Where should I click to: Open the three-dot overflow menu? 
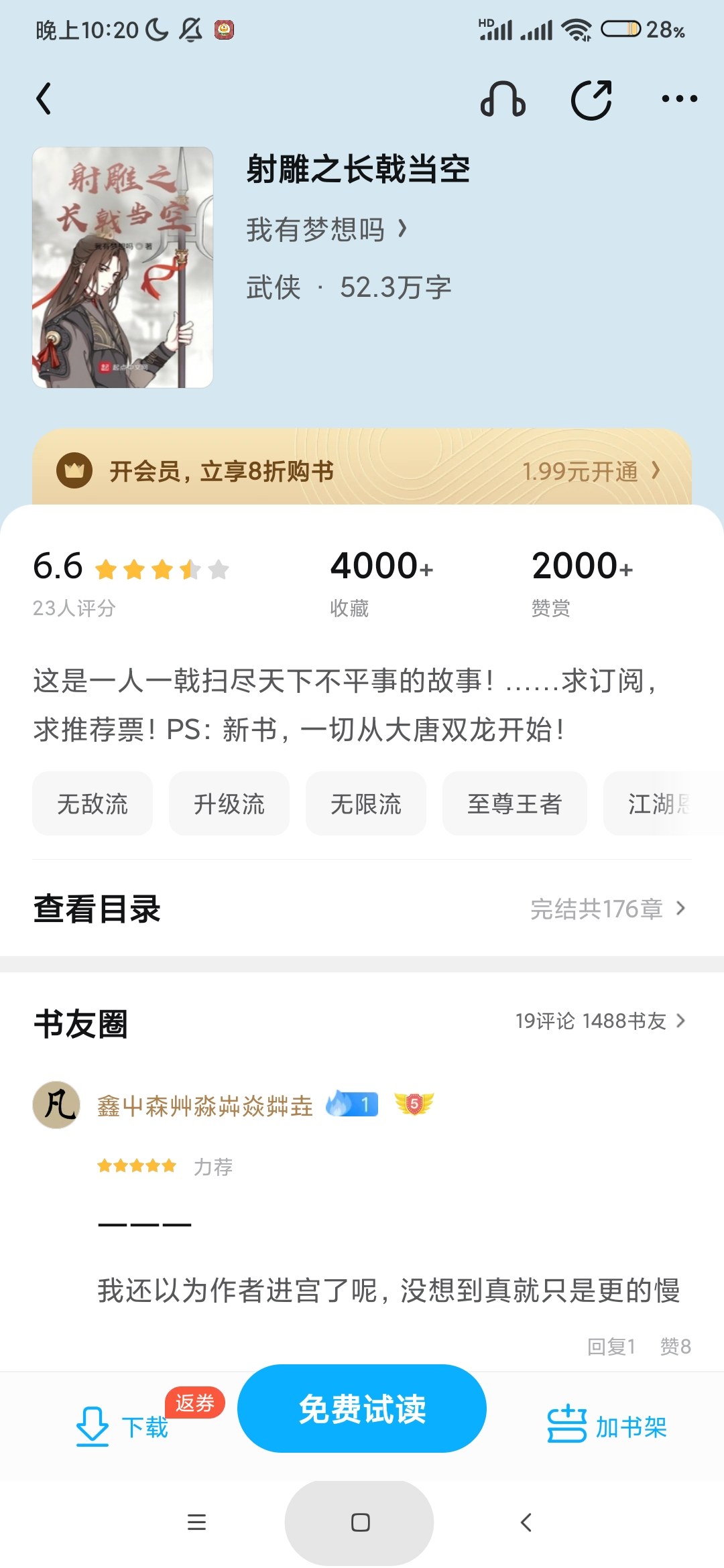coord(679,99)
